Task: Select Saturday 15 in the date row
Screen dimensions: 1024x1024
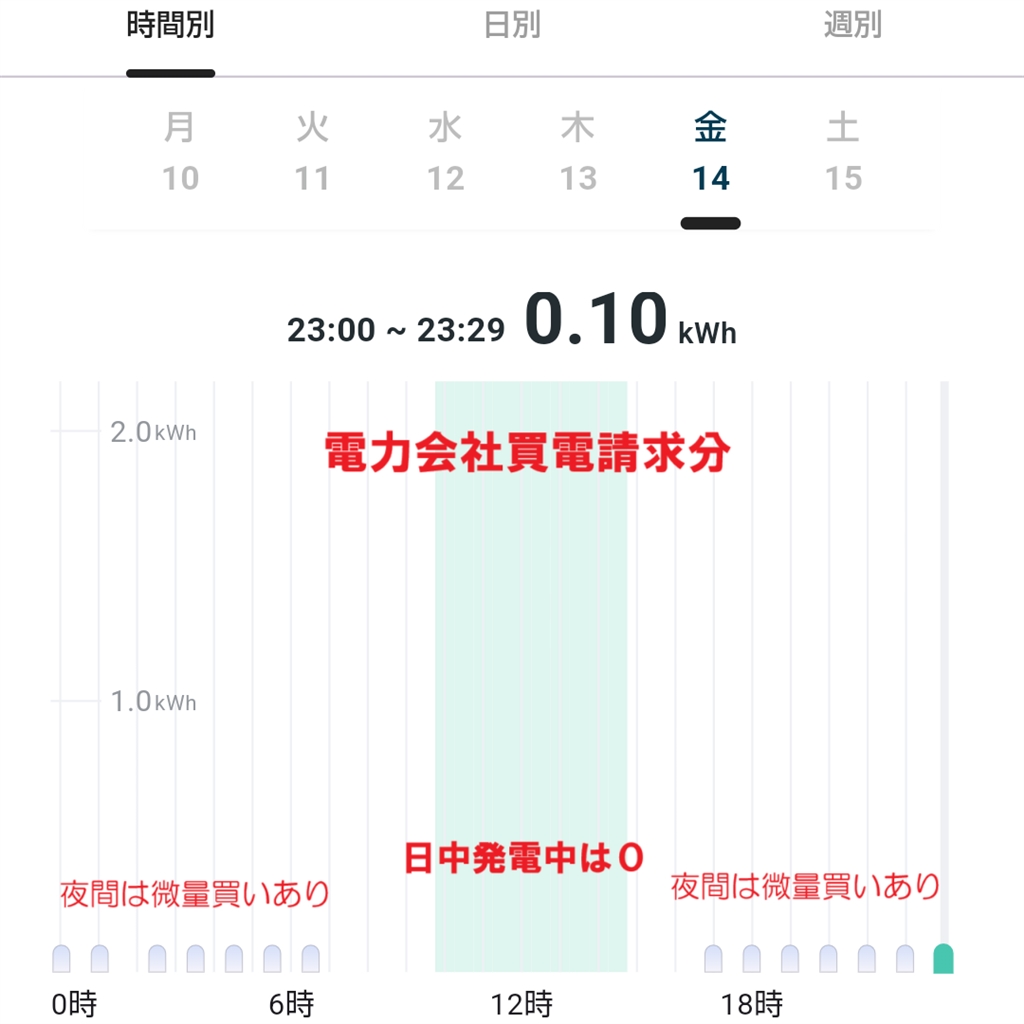Action: 843,152
